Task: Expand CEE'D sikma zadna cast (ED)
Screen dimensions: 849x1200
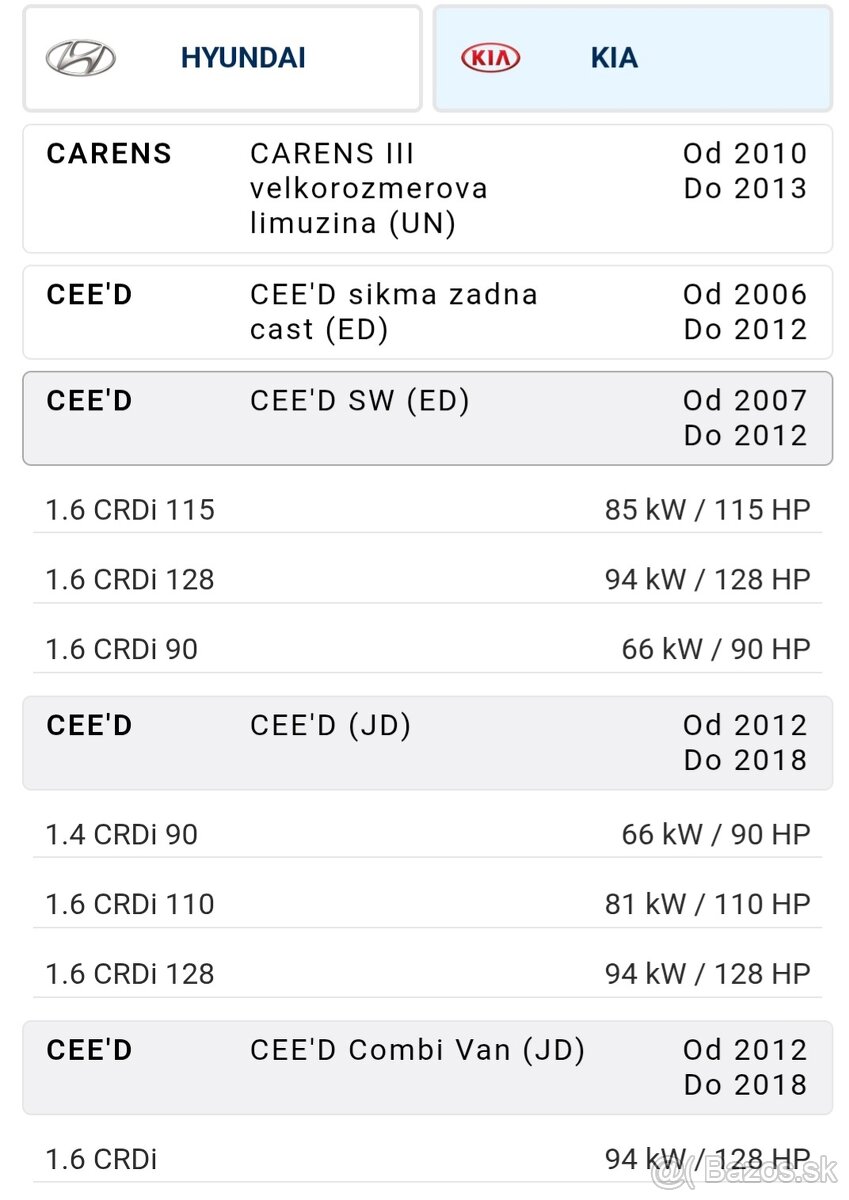Action: pos(427,312)
